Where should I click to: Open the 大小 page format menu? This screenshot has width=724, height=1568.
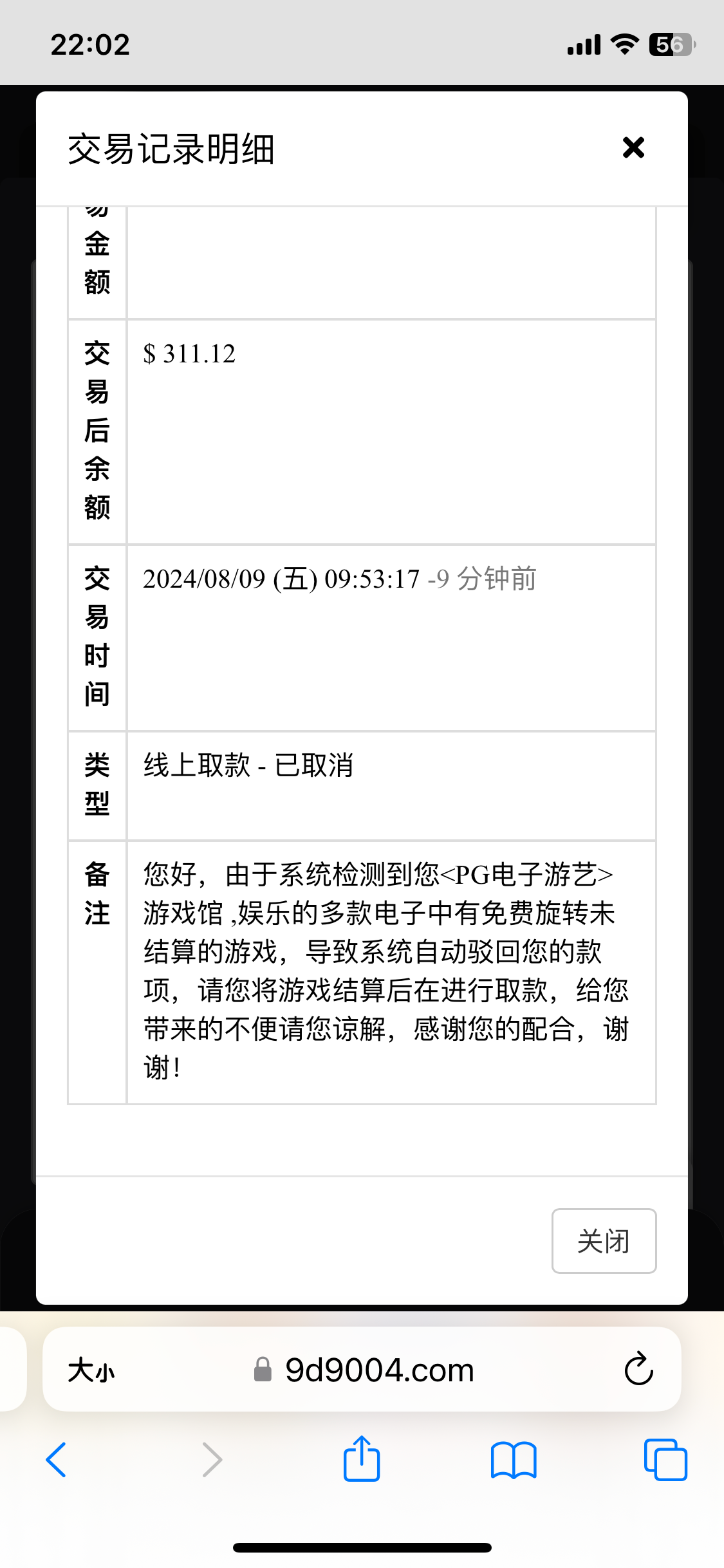[x=91, y=1370]
